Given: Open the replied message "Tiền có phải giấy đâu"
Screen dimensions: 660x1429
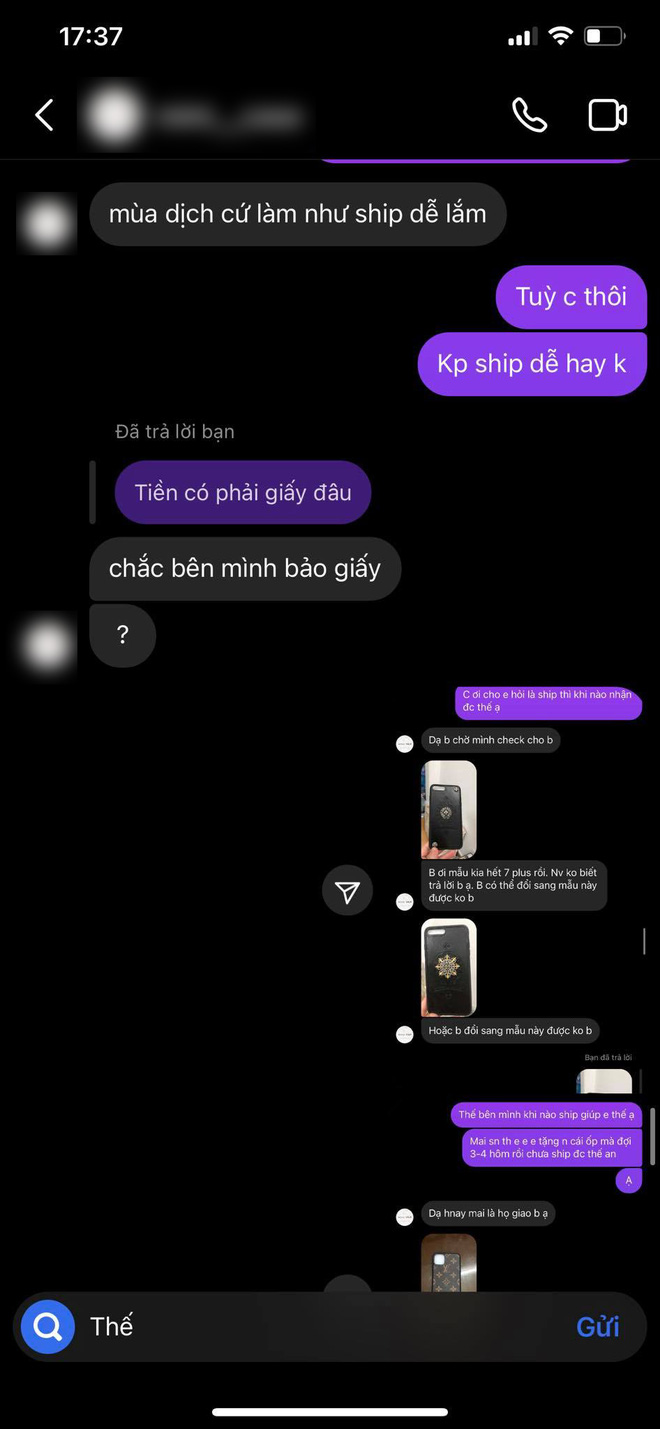Looking at the screenshot, I should 243,492.
